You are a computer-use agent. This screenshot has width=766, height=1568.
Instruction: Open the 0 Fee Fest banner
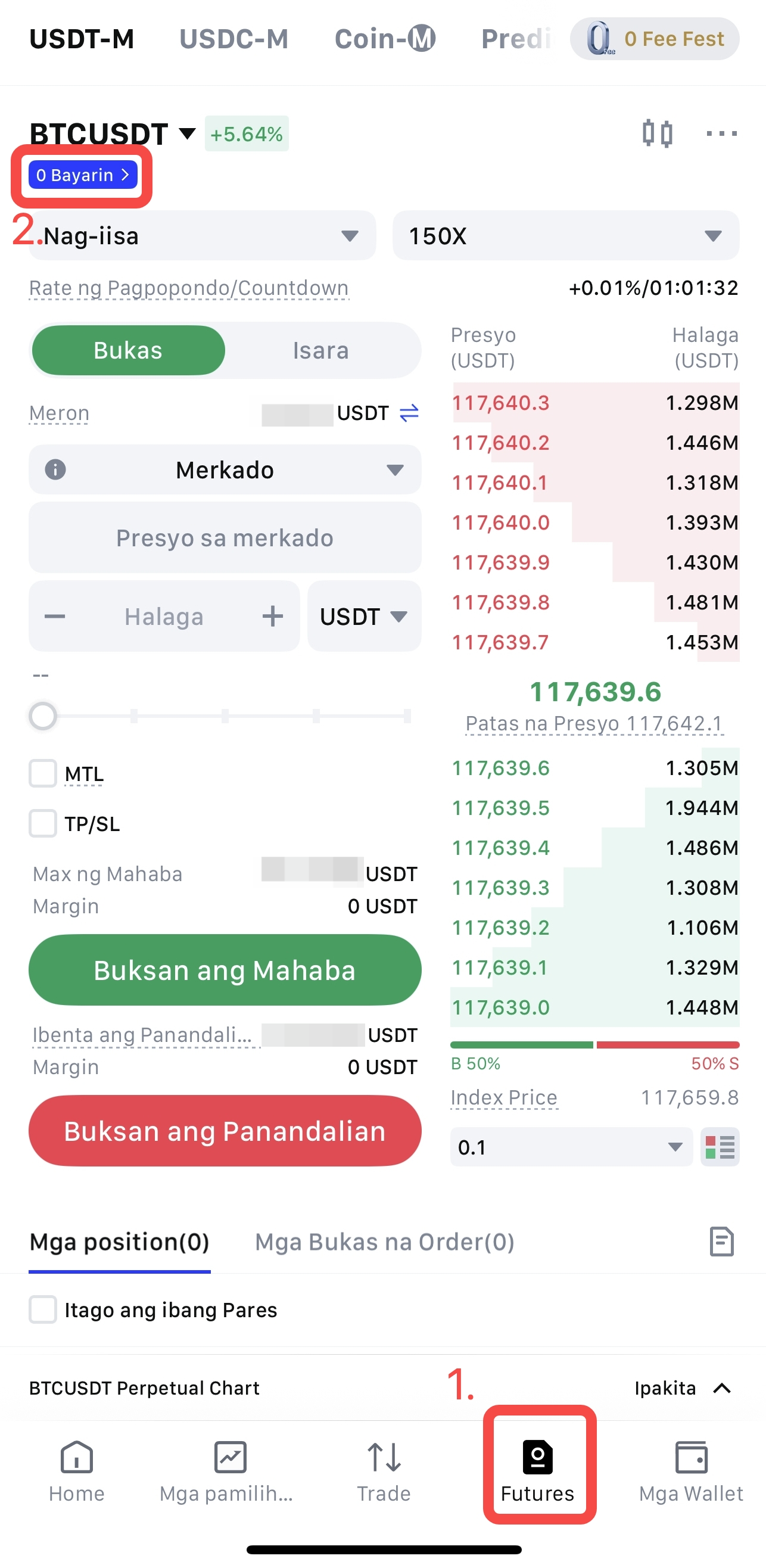tap(655, 39)
